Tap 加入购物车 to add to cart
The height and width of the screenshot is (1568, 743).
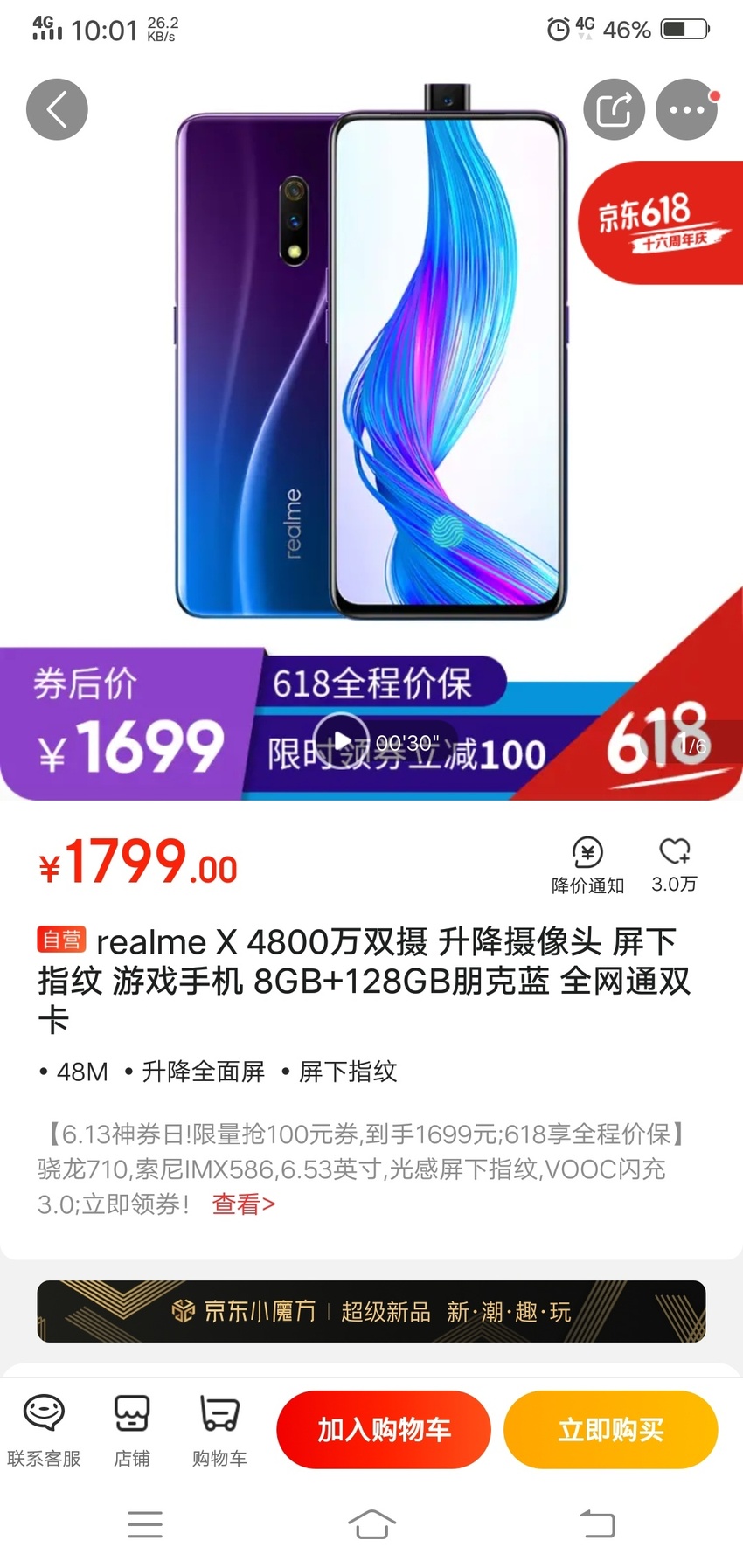(x=384, y=1430)
